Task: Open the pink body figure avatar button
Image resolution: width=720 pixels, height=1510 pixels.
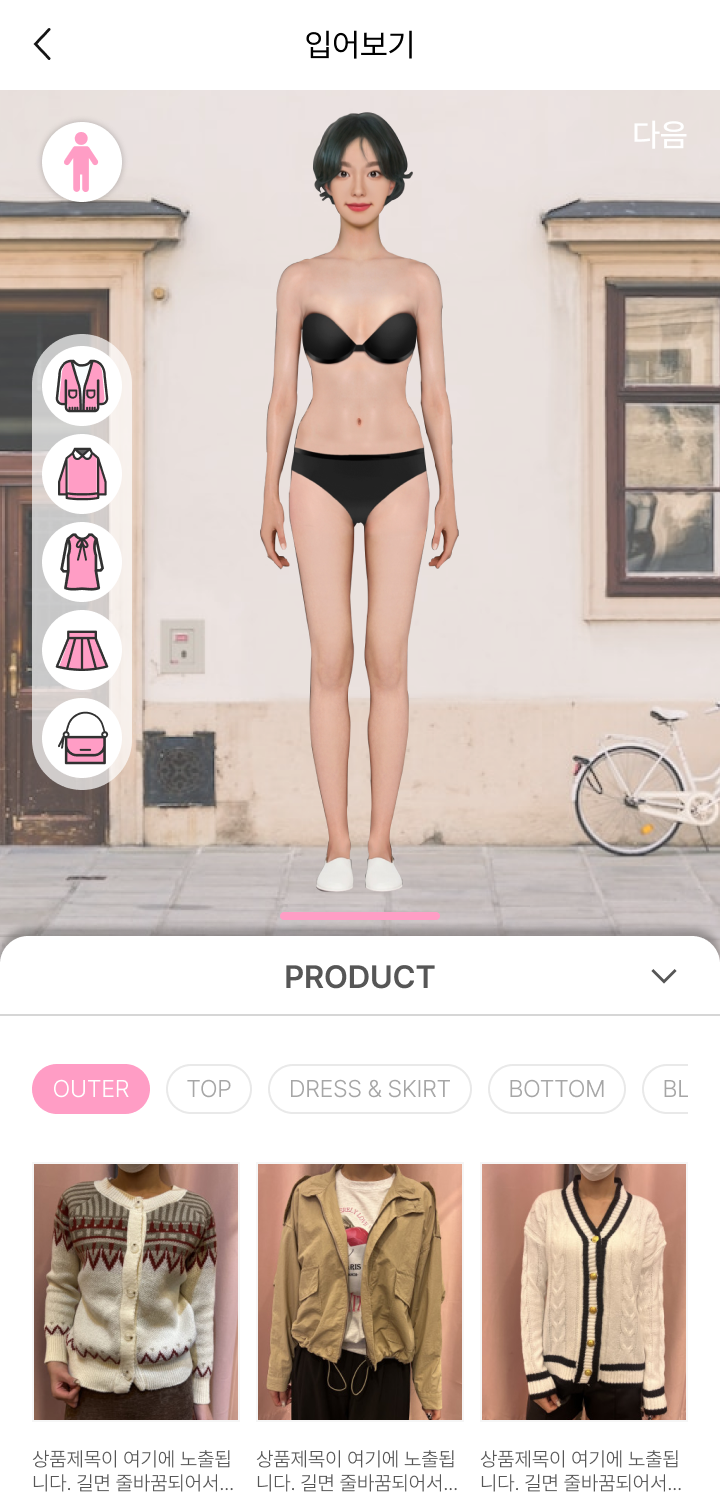Action: coord(82,162)
